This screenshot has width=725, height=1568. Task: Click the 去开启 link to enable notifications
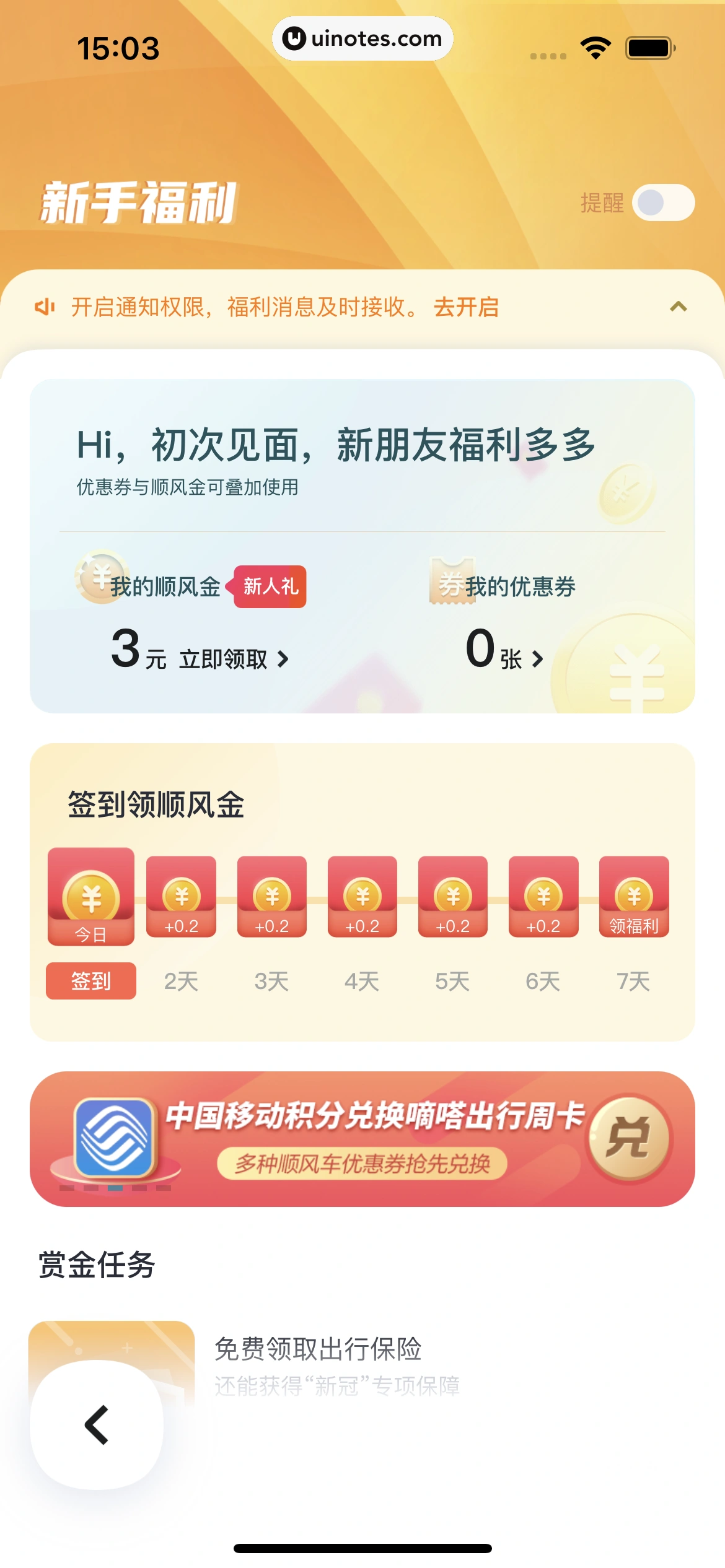[x=467, y=307]
